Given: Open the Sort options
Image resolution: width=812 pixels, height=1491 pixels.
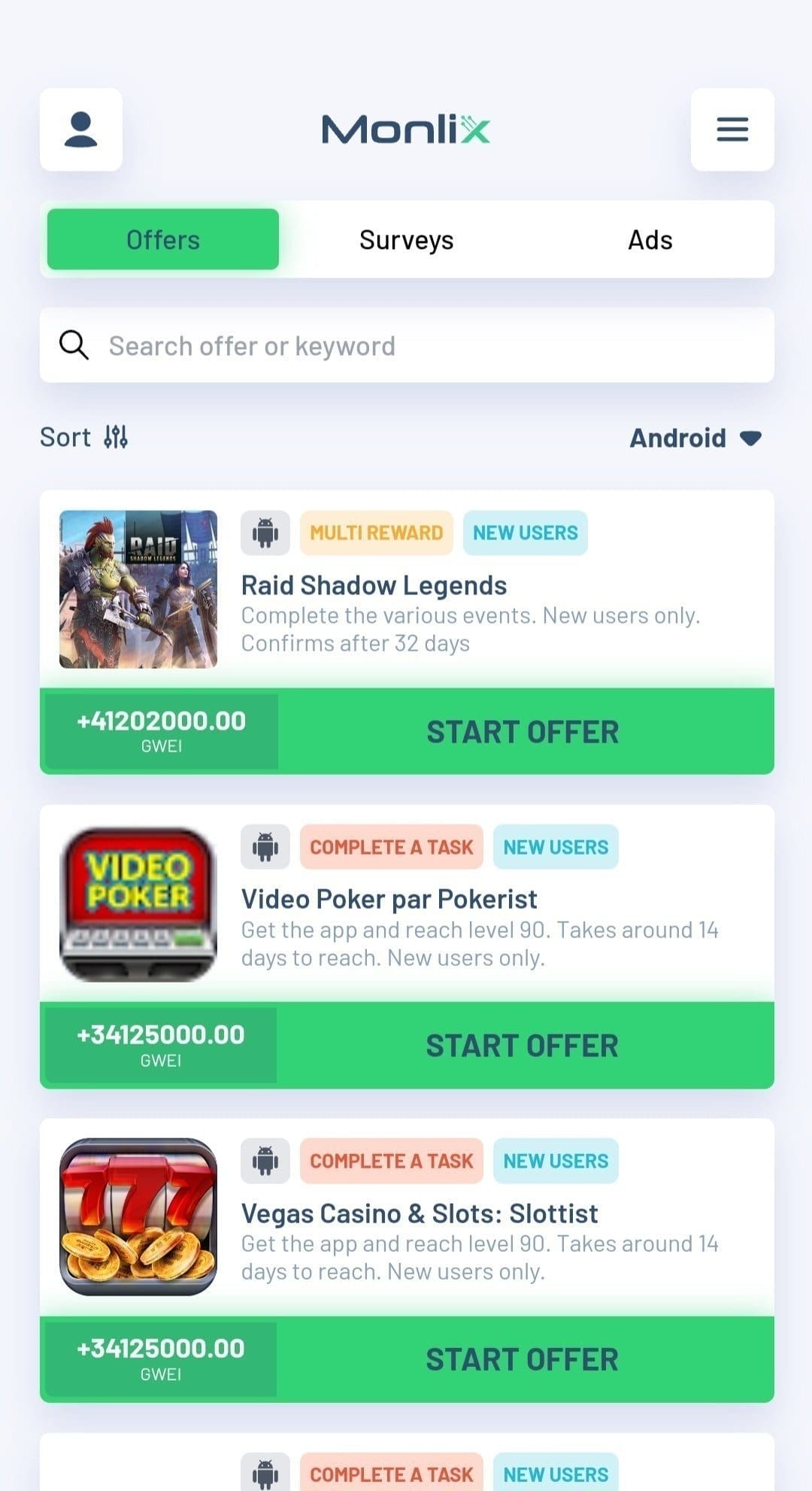Looking at the screenshot, I should coord(84,437).
